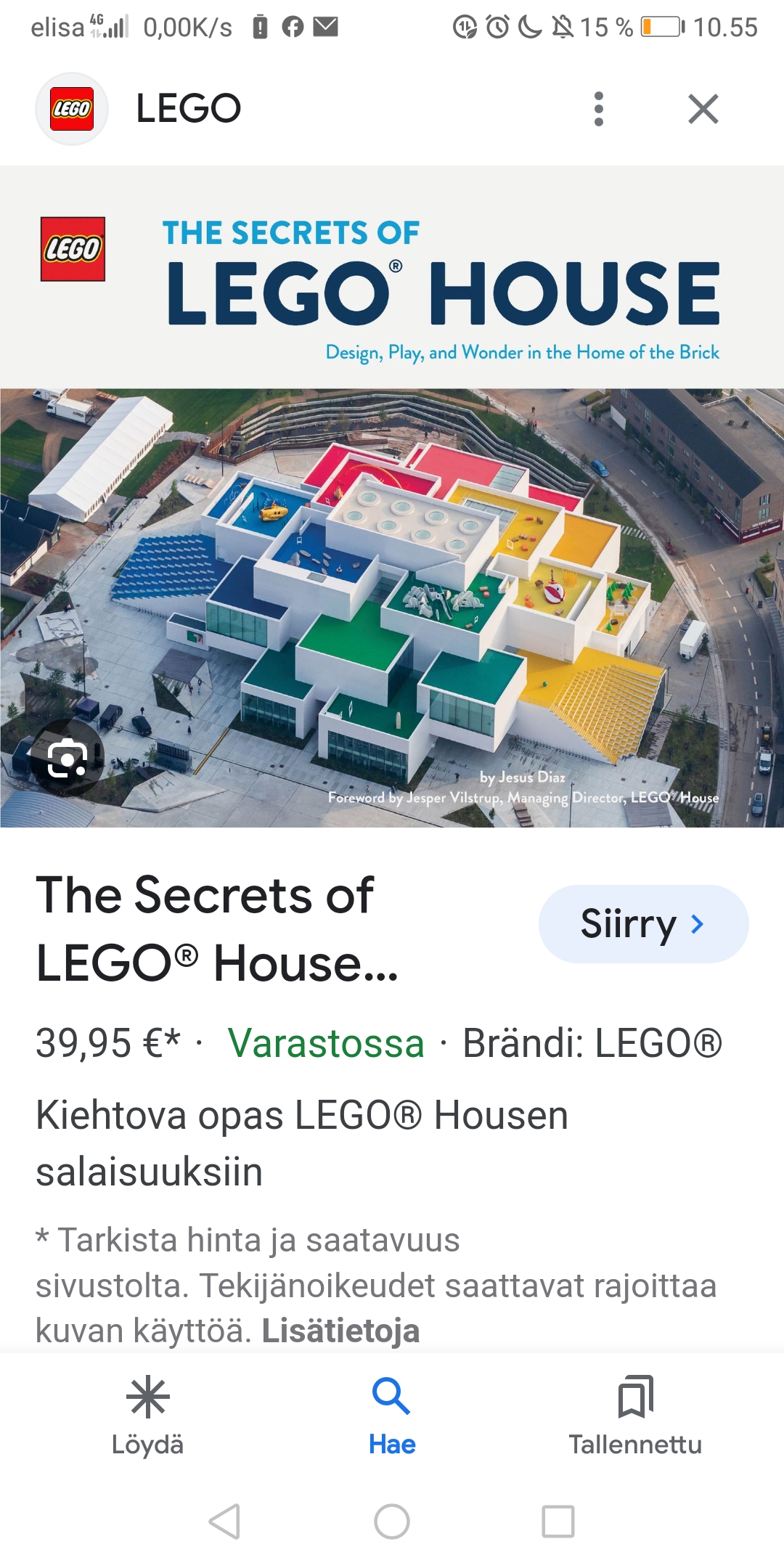The width and height of the screenshot is (784, 1568).
Task: Open the Tallennettu saved tab
Action: pos(634,1416)
